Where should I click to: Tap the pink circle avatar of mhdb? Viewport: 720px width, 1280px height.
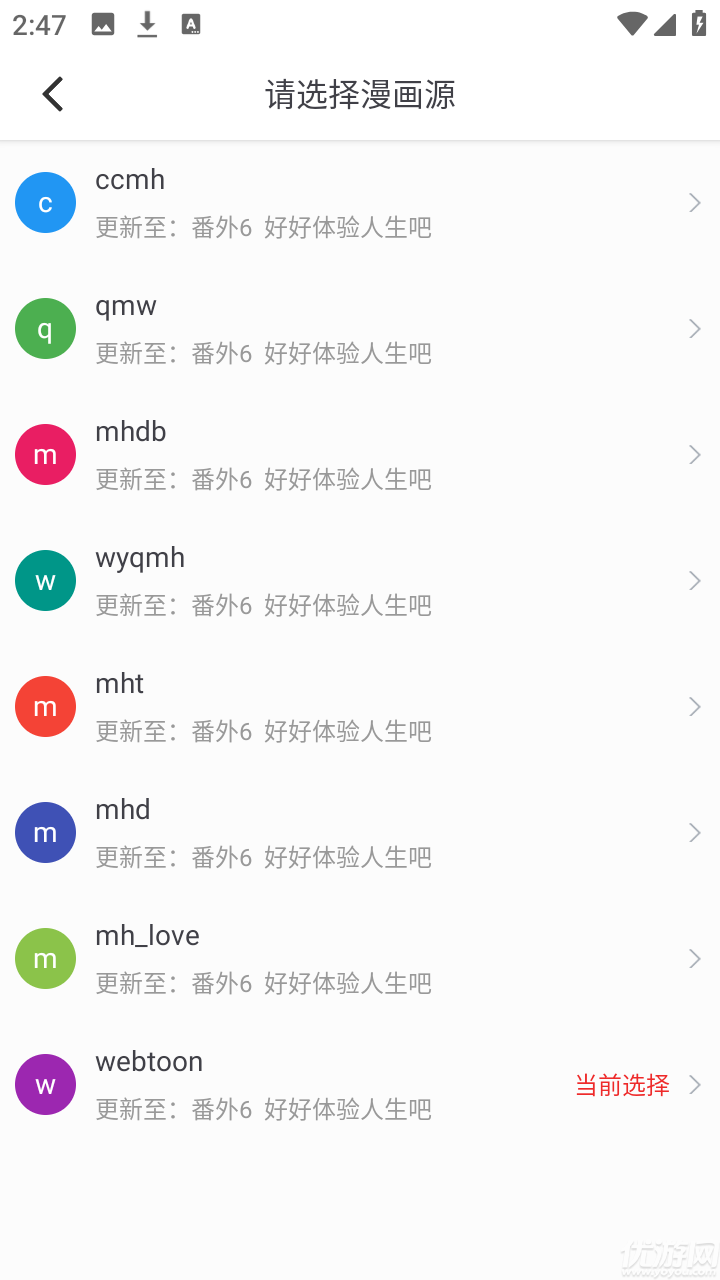(45, 454)
